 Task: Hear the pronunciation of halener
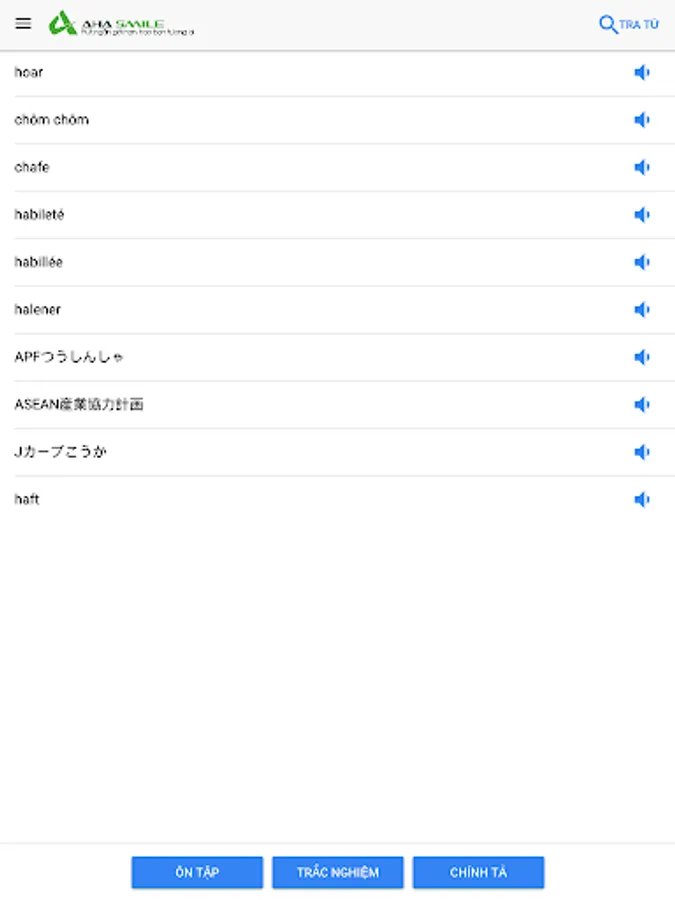tap(642, 310)
